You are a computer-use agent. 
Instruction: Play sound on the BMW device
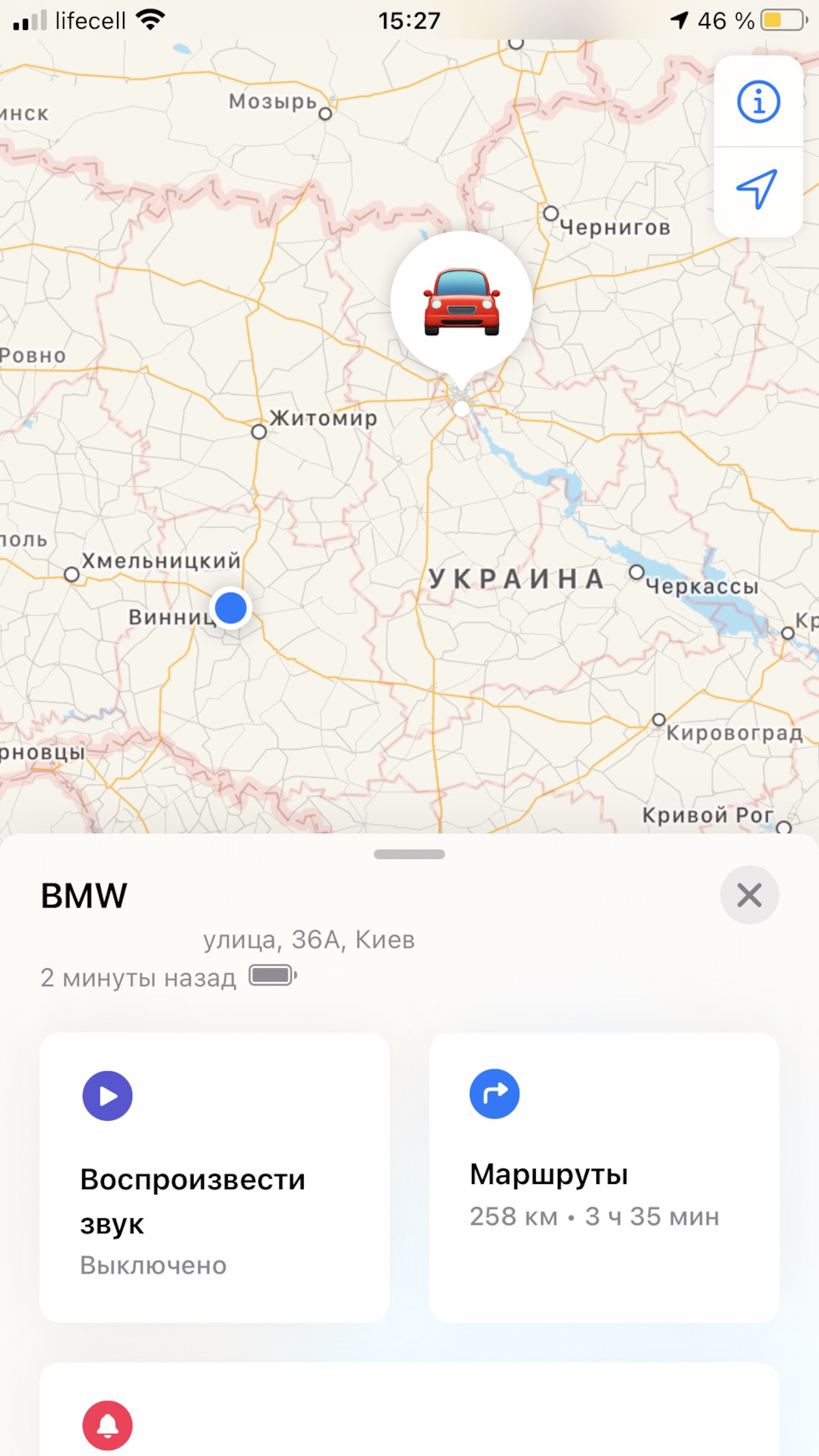coord(215,1177)
